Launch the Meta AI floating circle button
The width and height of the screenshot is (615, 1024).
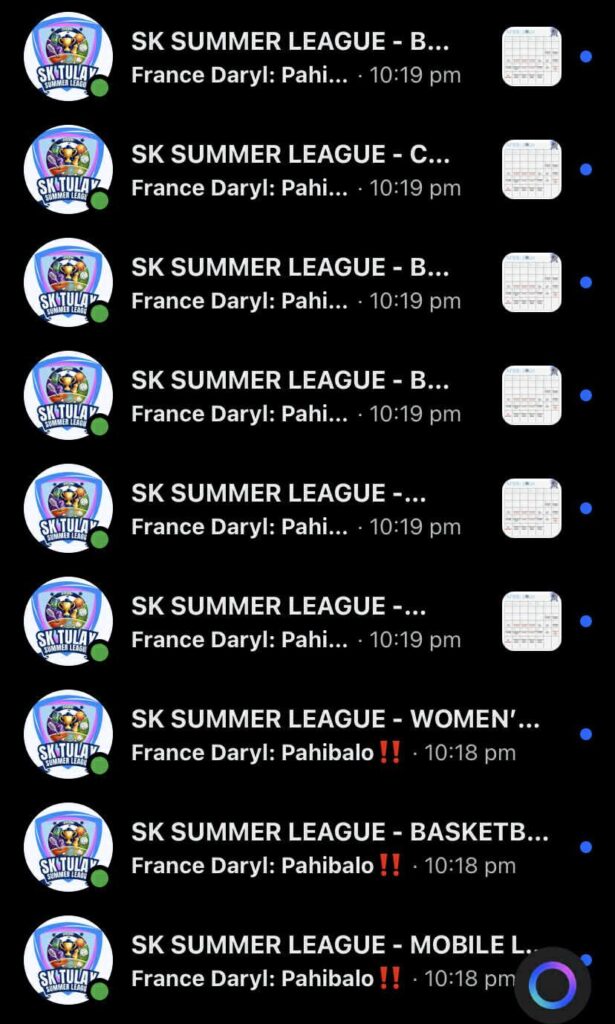click(x=552, y=987)
